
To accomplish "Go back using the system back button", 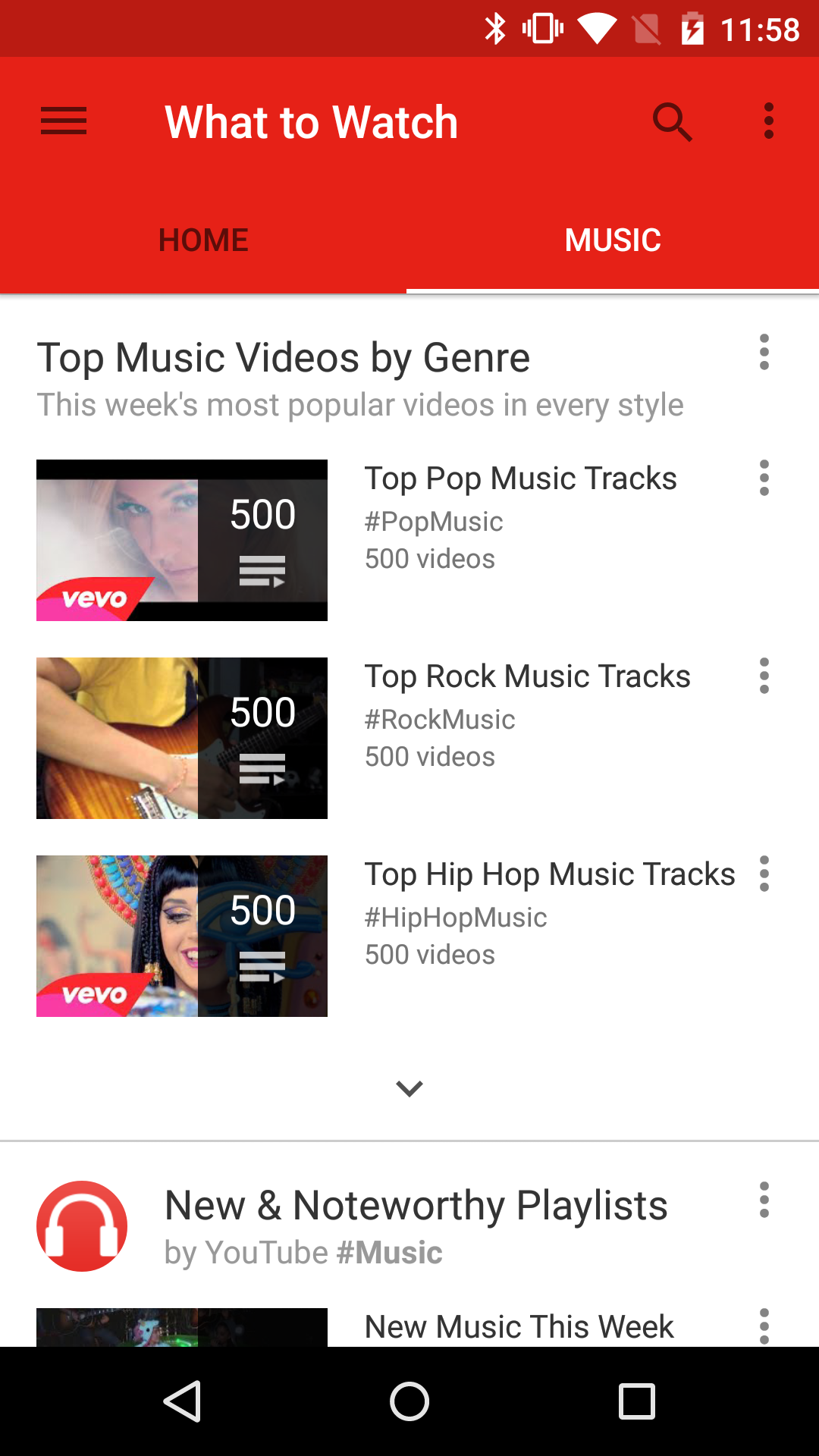I will pyautogui.click(x=182, y=1401).
